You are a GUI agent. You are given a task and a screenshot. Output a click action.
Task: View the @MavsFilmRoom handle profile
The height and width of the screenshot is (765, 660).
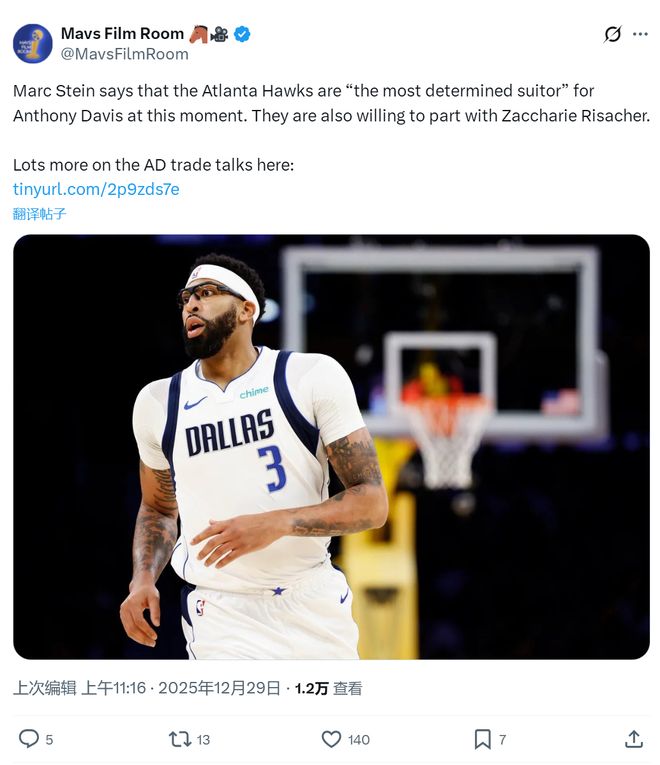[125, 54]
